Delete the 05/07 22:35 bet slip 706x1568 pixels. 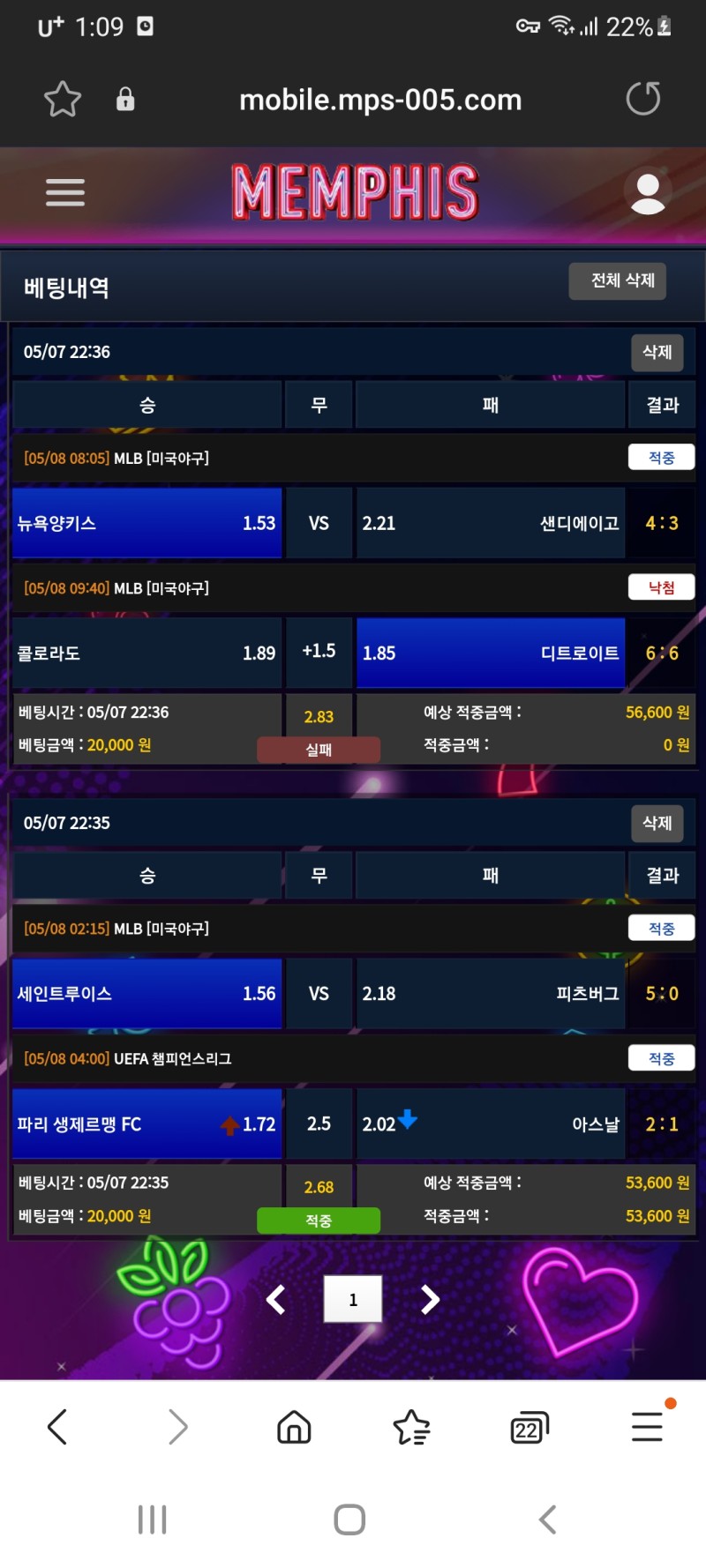pyautogui.click(x=657, y=823)
